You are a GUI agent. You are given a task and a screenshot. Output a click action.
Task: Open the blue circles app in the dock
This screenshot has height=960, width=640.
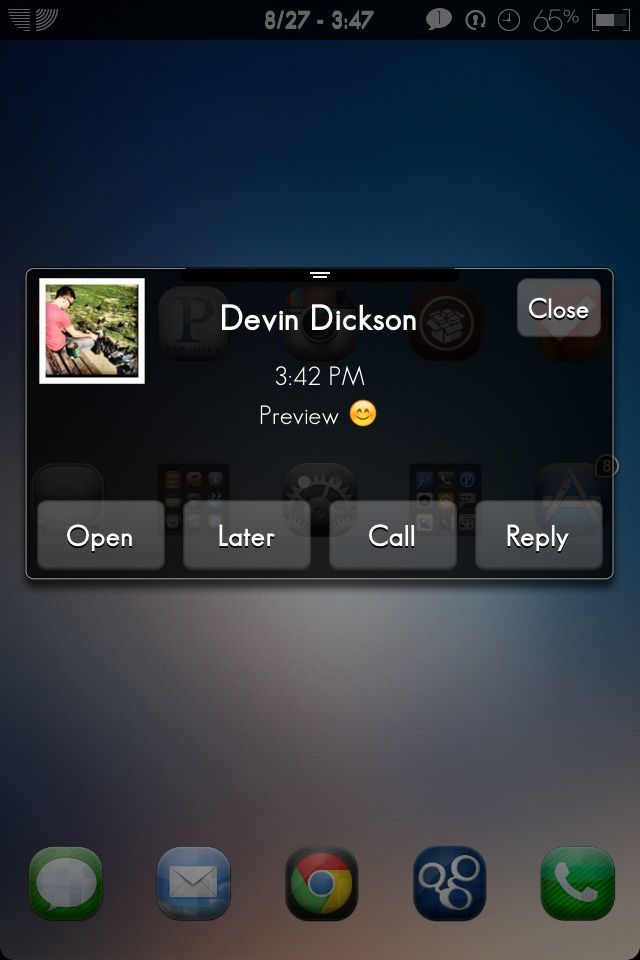(x=449, y=883)
